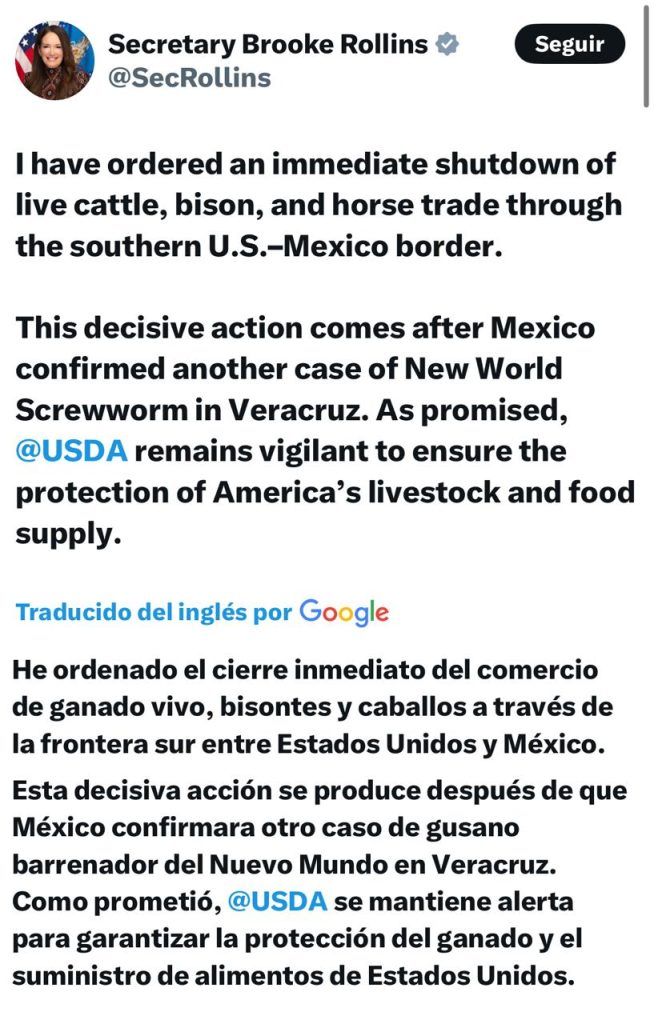Open the @SecRollins account name
The image size is (654, 1024).
[189, 77]
